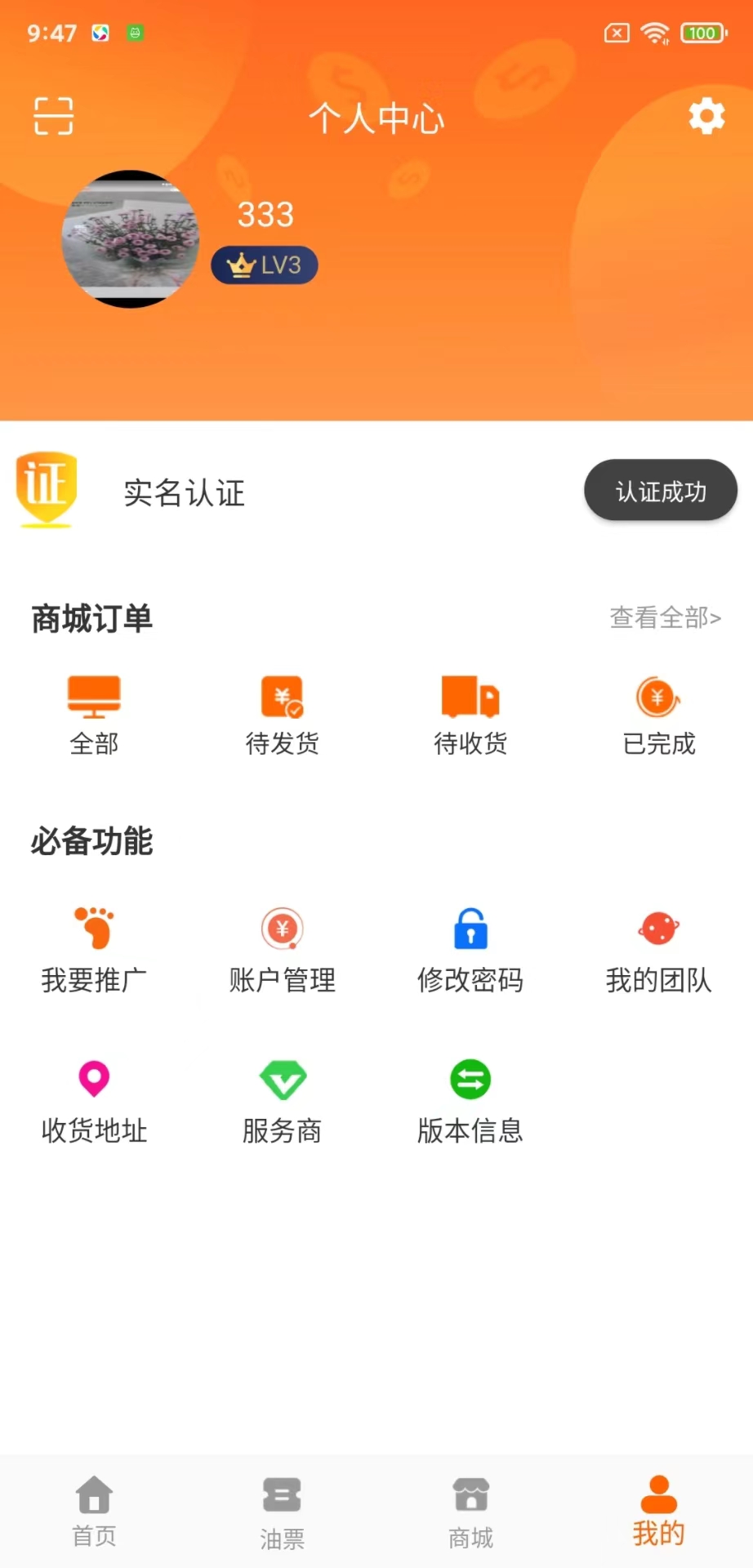This screenshot has width=753, height=1568.
Task: Tap the 认证成功 button
Action: click(660, 491)
